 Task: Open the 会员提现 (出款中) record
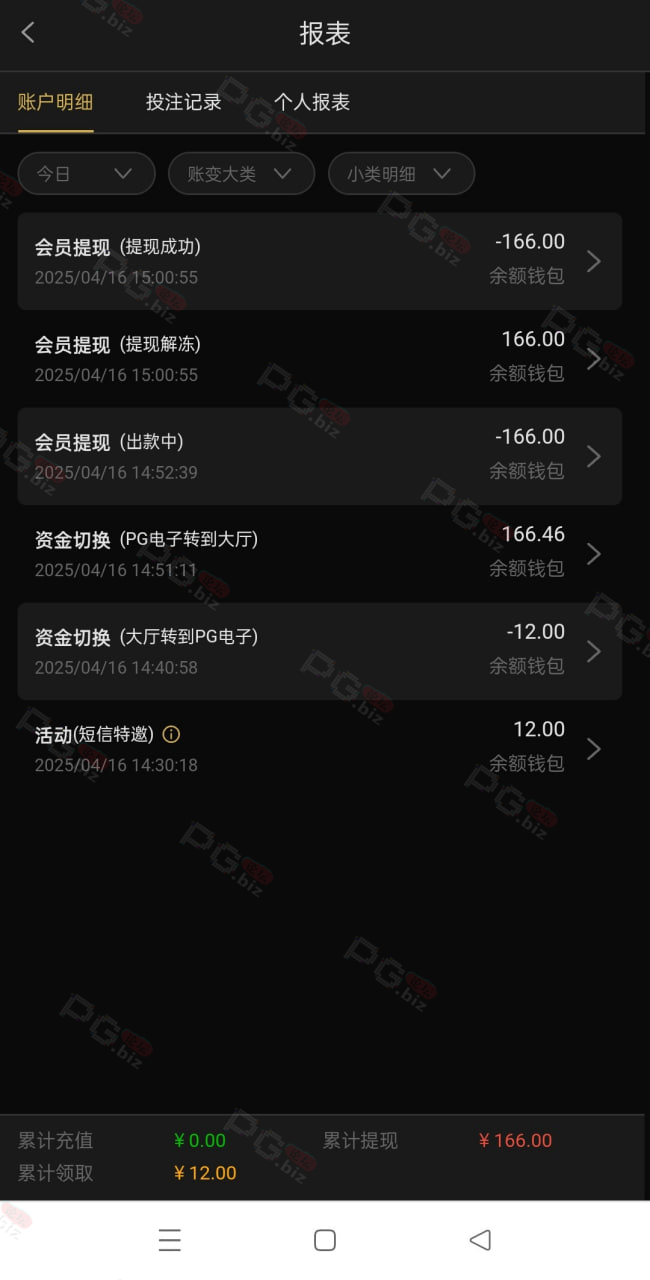320,456
